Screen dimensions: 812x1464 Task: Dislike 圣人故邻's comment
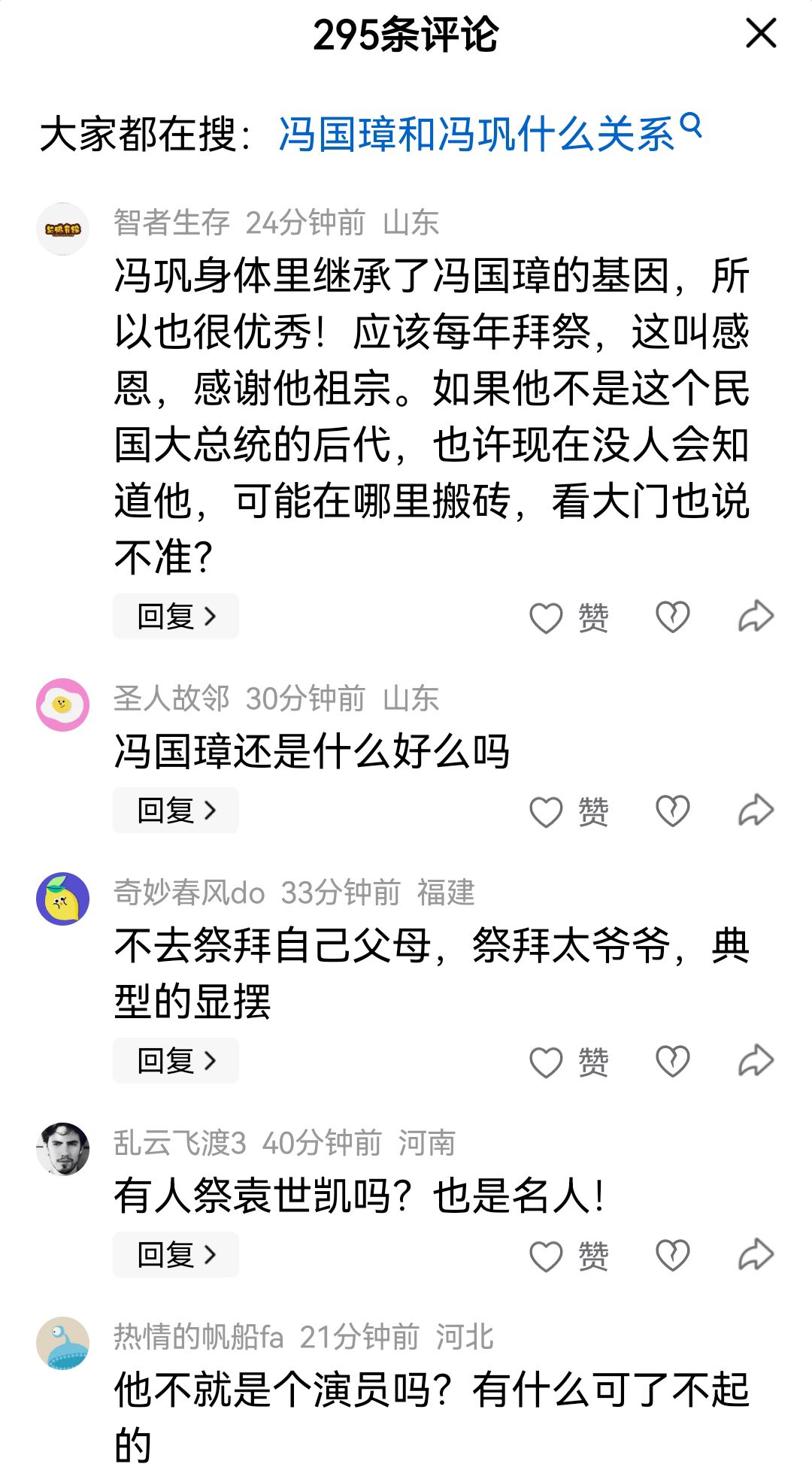672,811
